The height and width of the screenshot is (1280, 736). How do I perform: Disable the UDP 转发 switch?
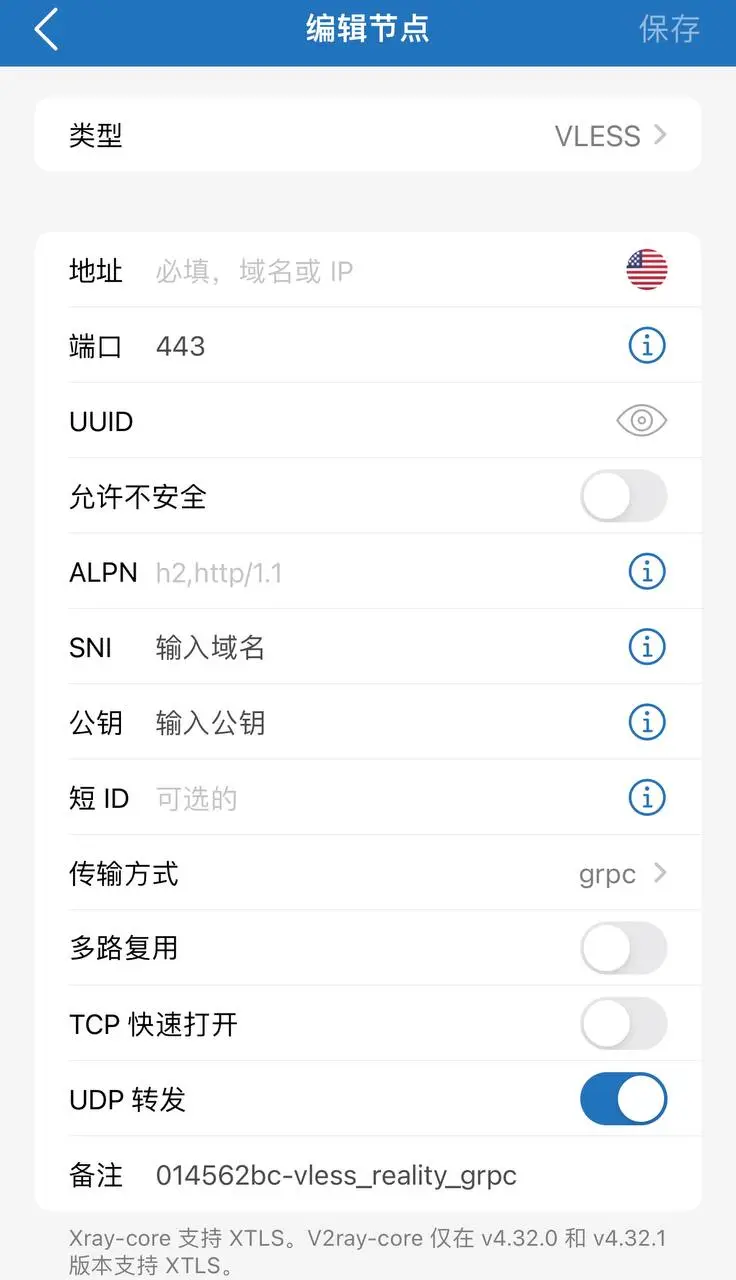tap(623, 1099)
